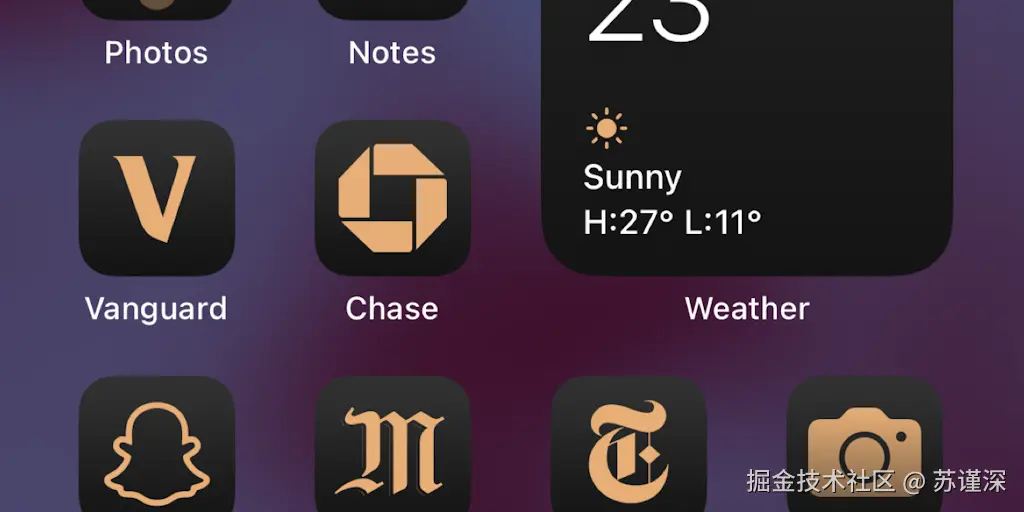Open the app with the blackletter M icon
This screenshot has height=512, width=1024.
392,450
